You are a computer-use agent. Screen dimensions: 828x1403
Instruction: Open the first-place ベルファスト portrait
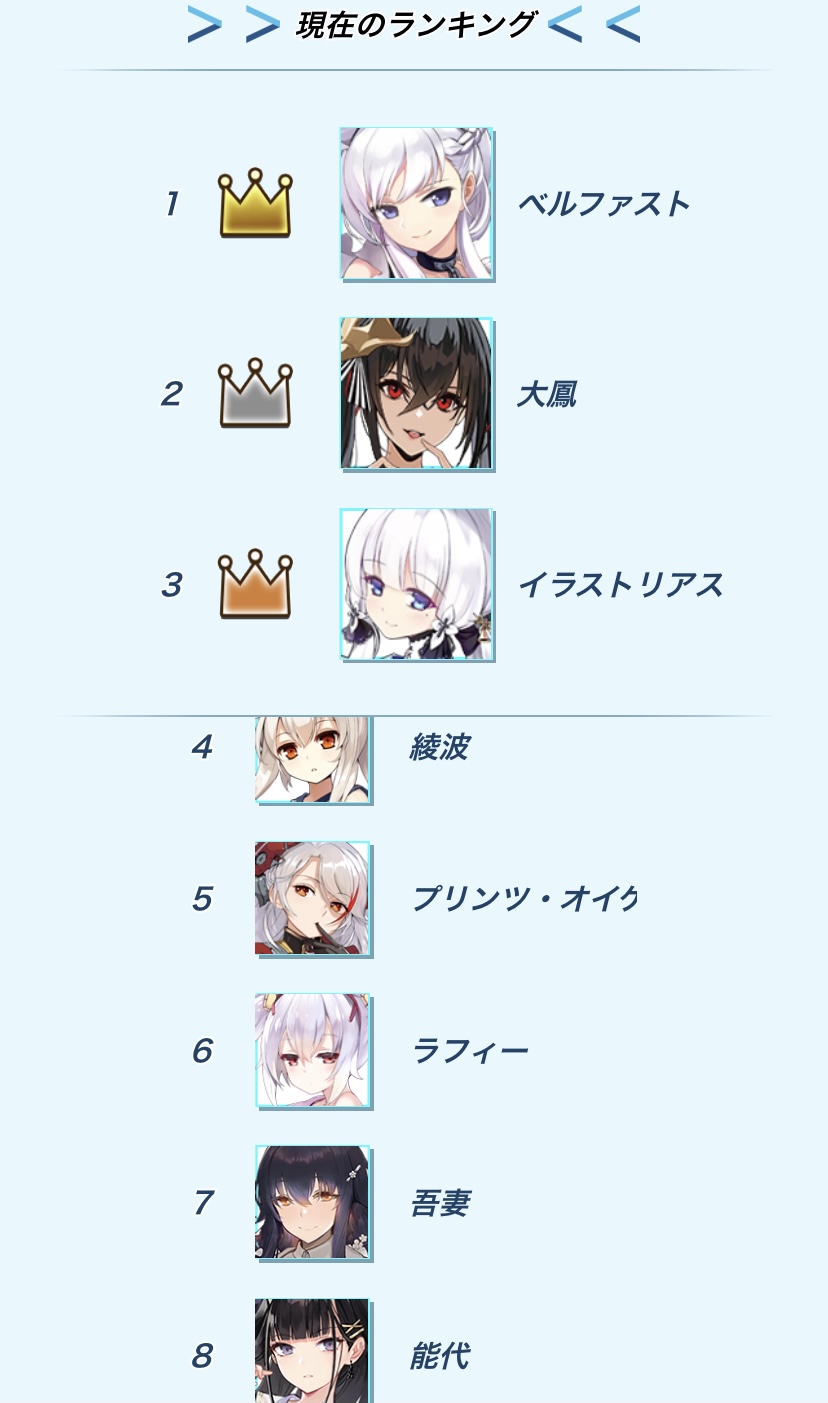coord(417,204)
